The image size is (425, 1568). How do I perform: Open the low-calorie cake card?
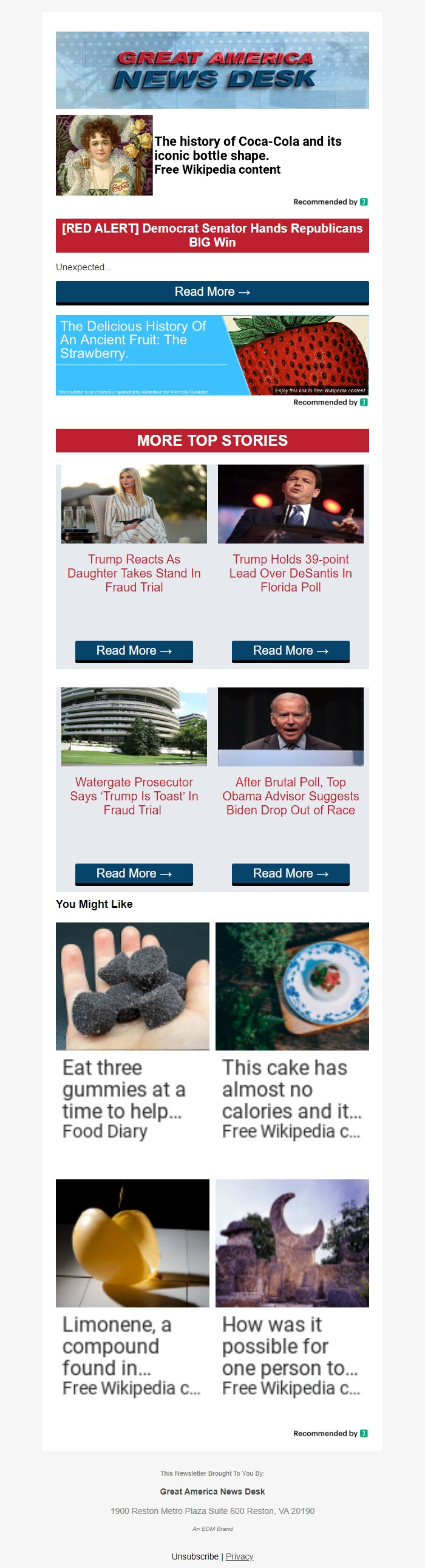coord(291,1032)
